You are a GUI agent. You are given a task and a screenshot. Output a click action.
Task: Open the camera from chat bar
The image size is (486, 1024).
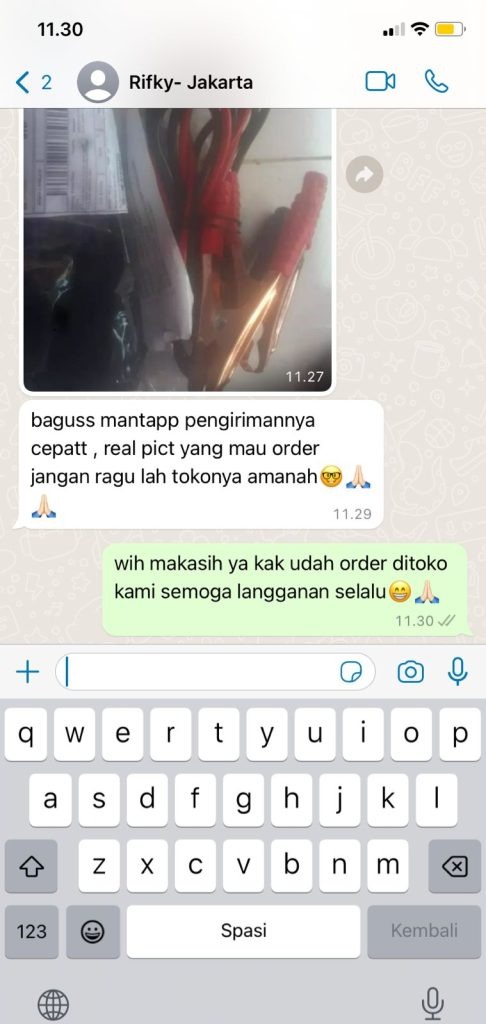point(410,671)
